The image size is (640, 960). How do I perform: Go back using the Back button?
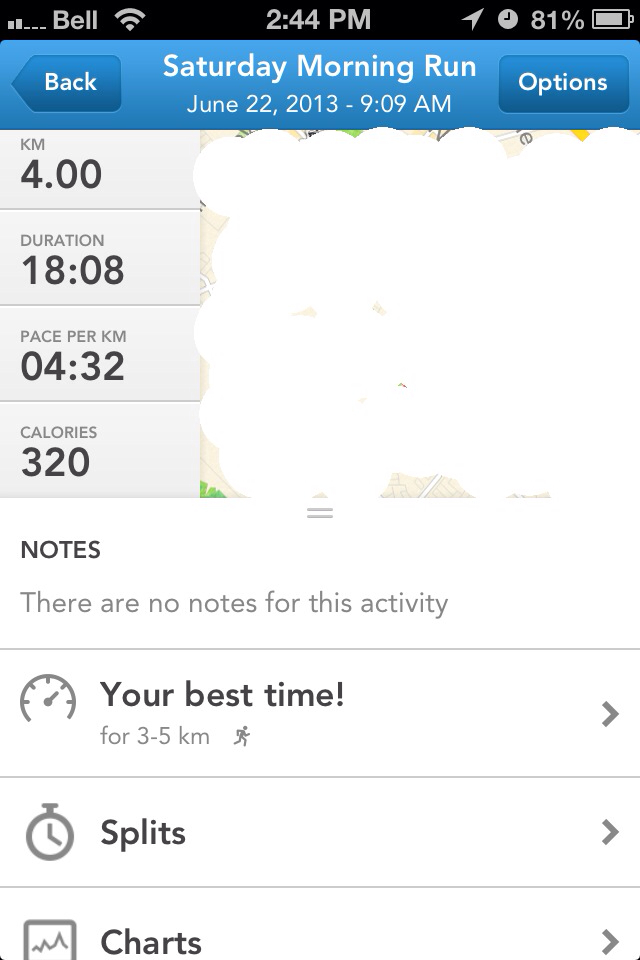coord(68,83)
